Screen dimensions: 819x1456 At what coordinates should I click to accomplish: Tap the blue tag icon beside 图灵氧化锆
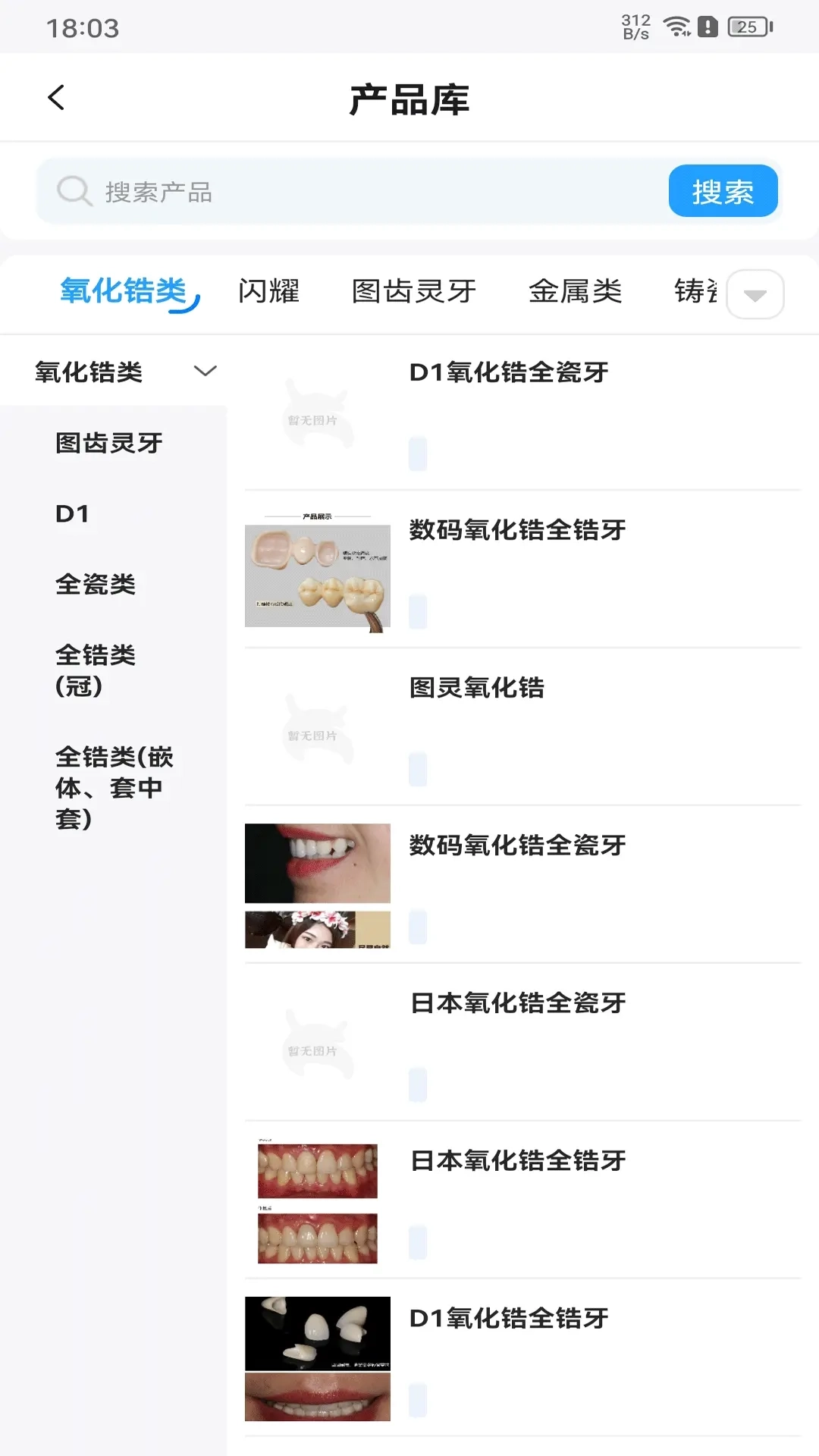[418, 769]
